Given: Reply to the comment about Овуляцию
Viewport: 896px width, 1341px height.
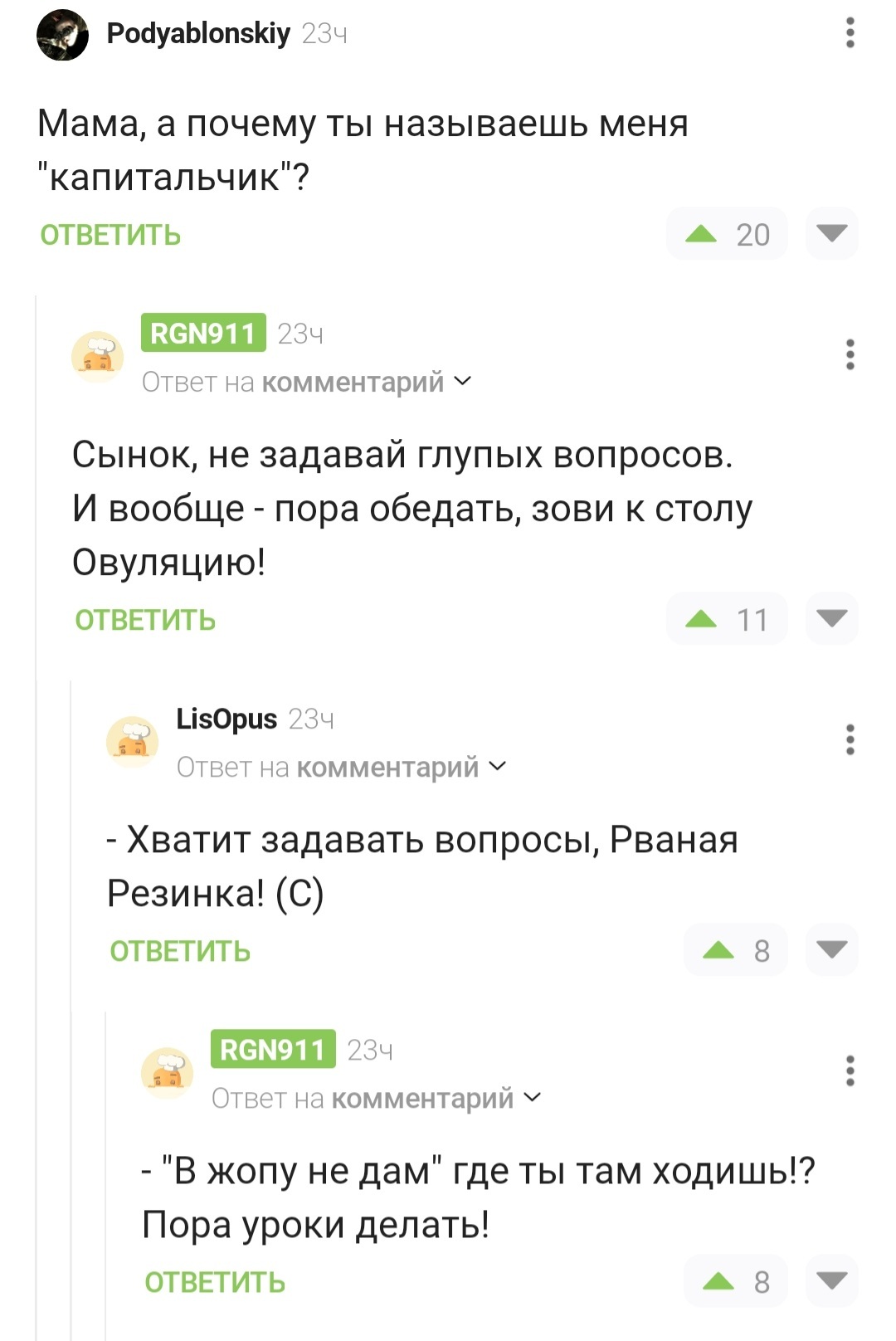Looking at the screenshot, I should tap(145, 620).
